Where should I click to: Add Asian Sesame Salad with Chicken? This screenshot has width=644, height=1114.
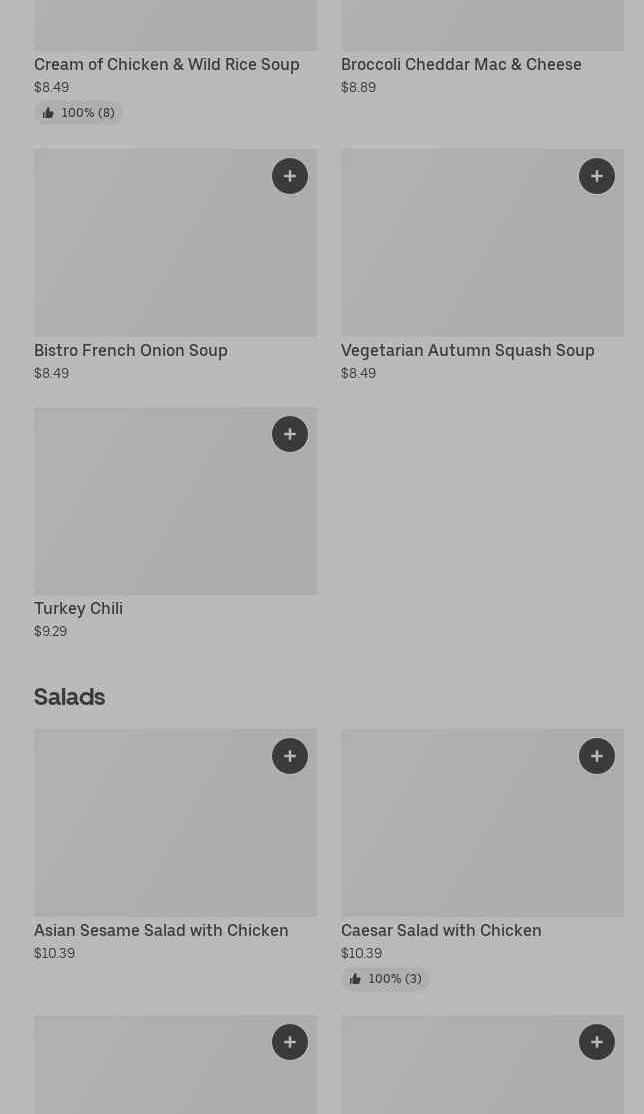click(x=290, y=756)
